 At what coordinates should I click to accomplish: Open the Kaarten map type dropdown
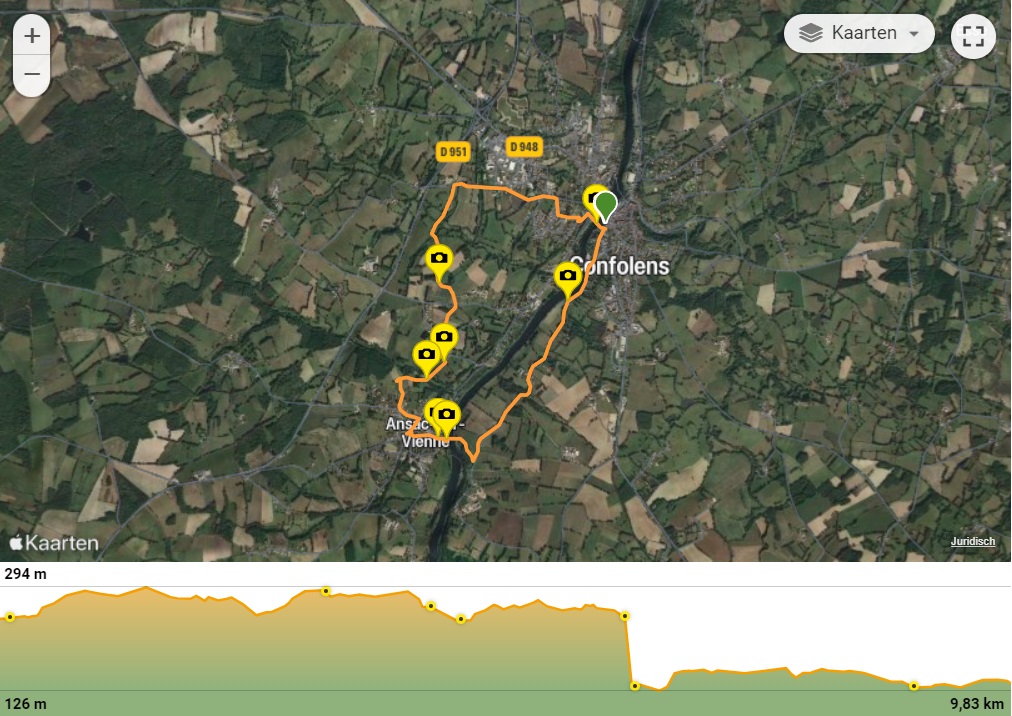pos(860,34)
